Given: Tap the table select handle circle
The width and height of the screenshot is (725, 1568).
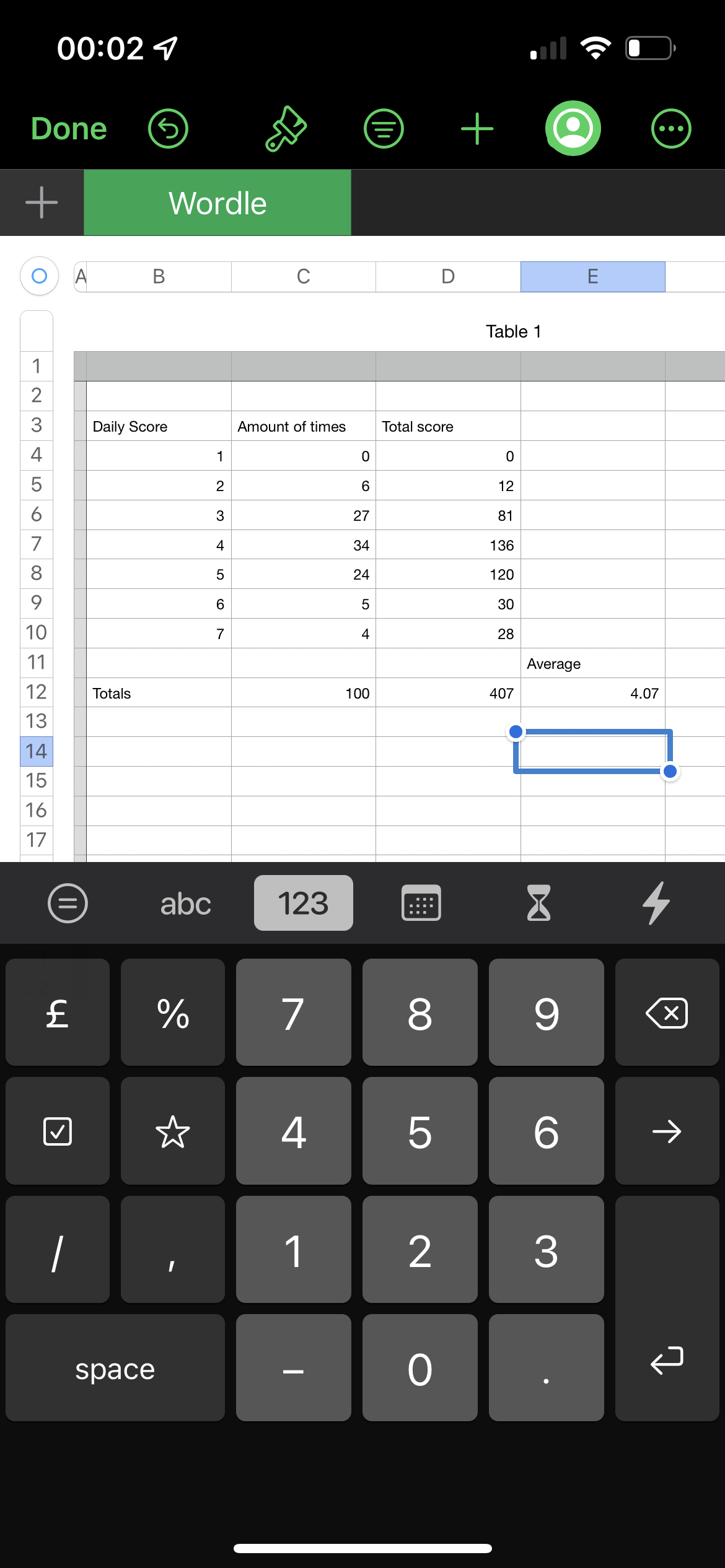Looking at the screenshot, I should (x=39, y=276).
